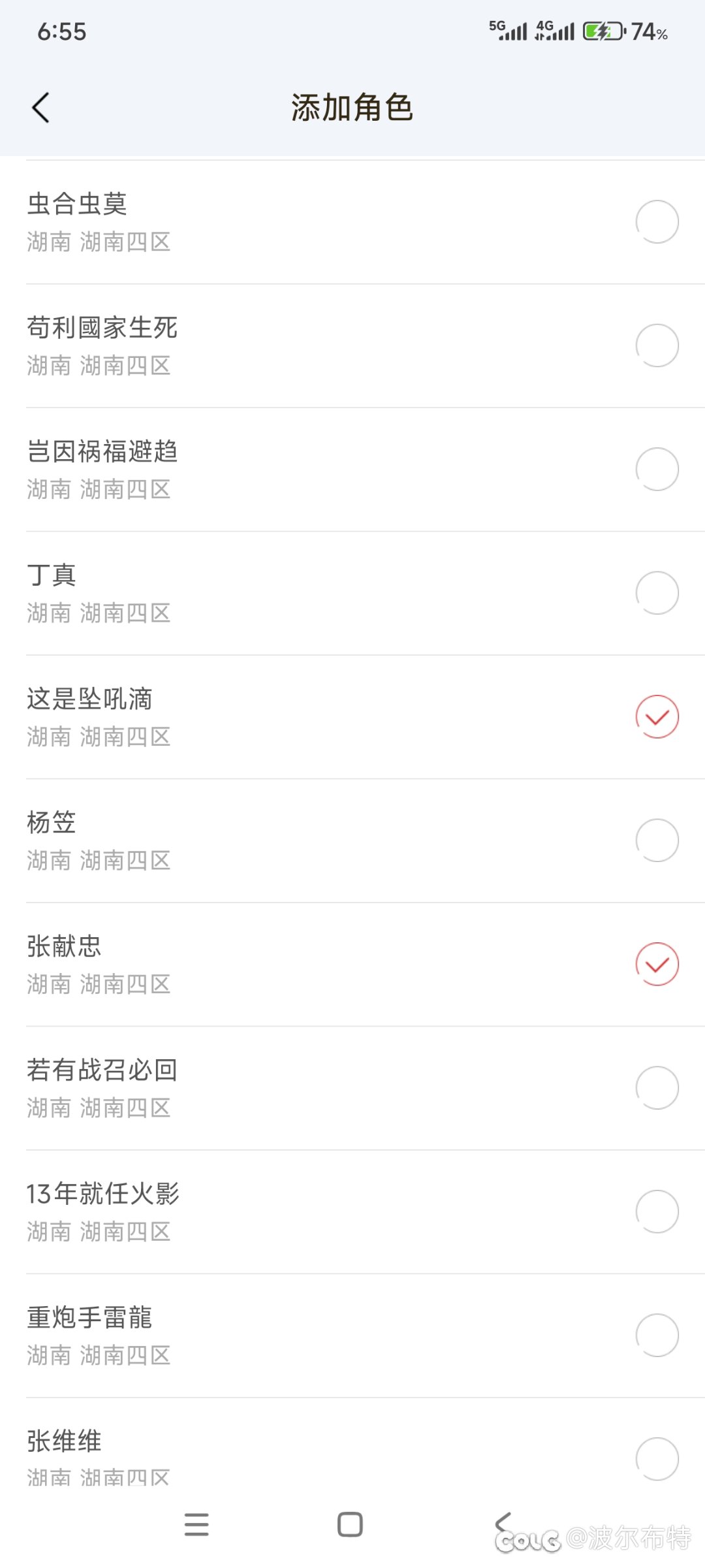Tick the checkbox for 丁真
This screenshot has height=1568, width=705.
pos(657,593)
